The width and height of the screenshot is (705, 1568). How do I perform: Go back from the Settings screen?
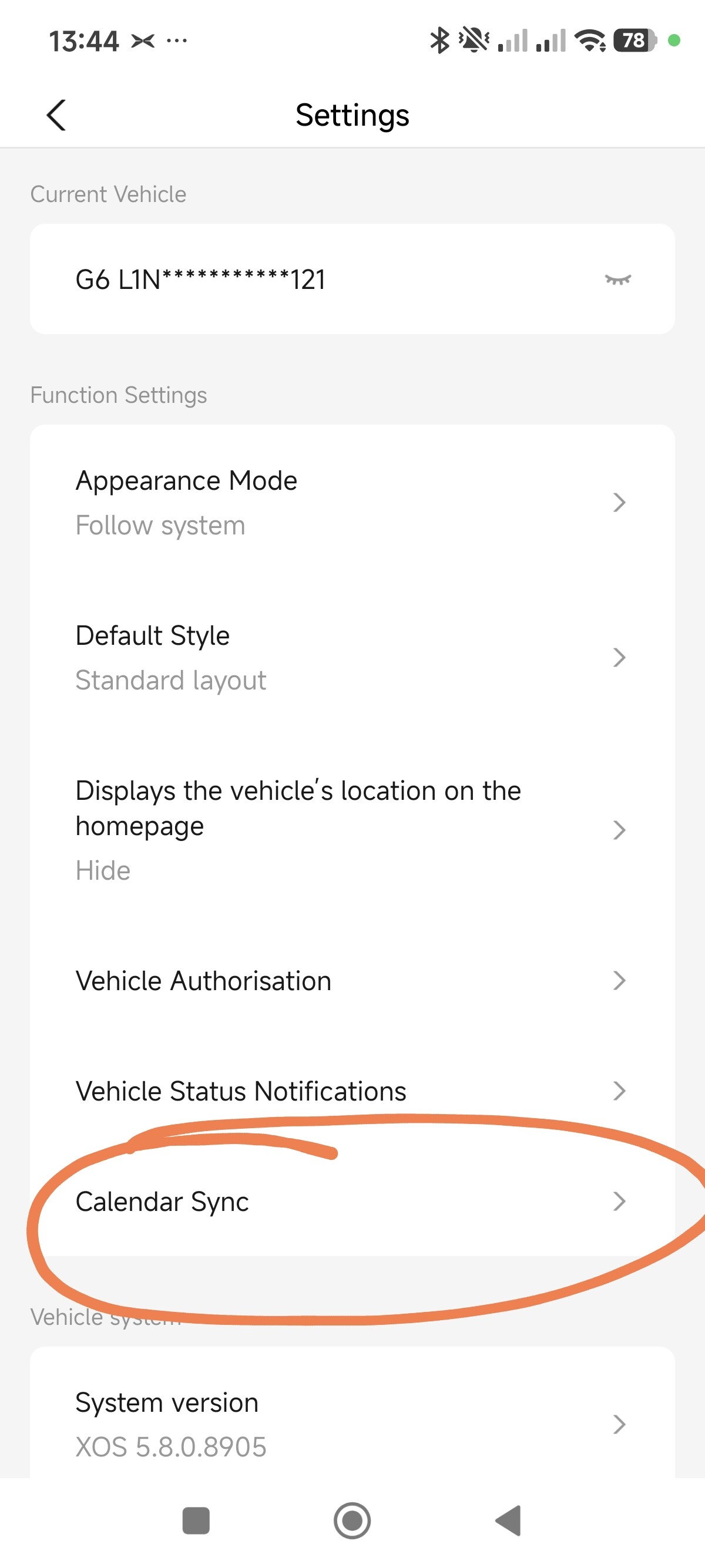56,115
